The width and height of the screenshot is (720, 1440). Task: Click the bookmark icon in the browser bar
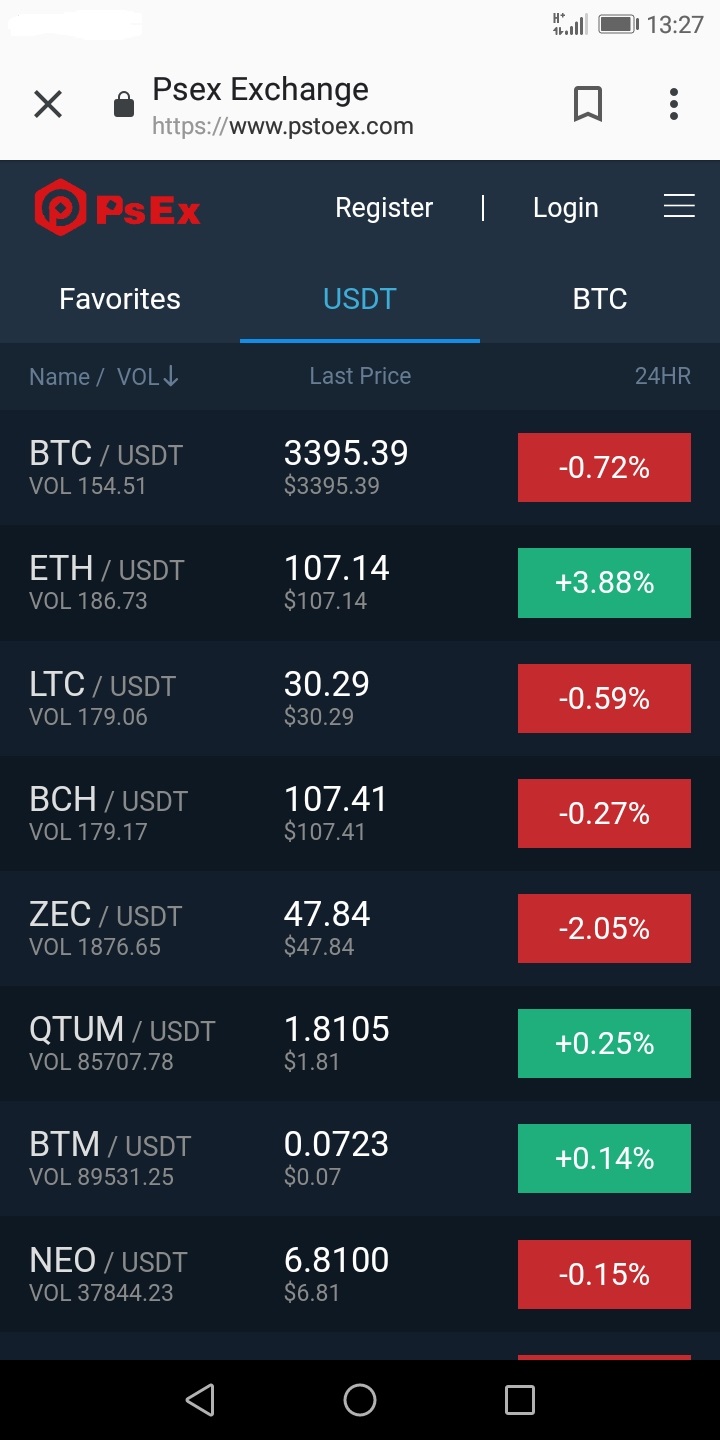tap(588, 104)
